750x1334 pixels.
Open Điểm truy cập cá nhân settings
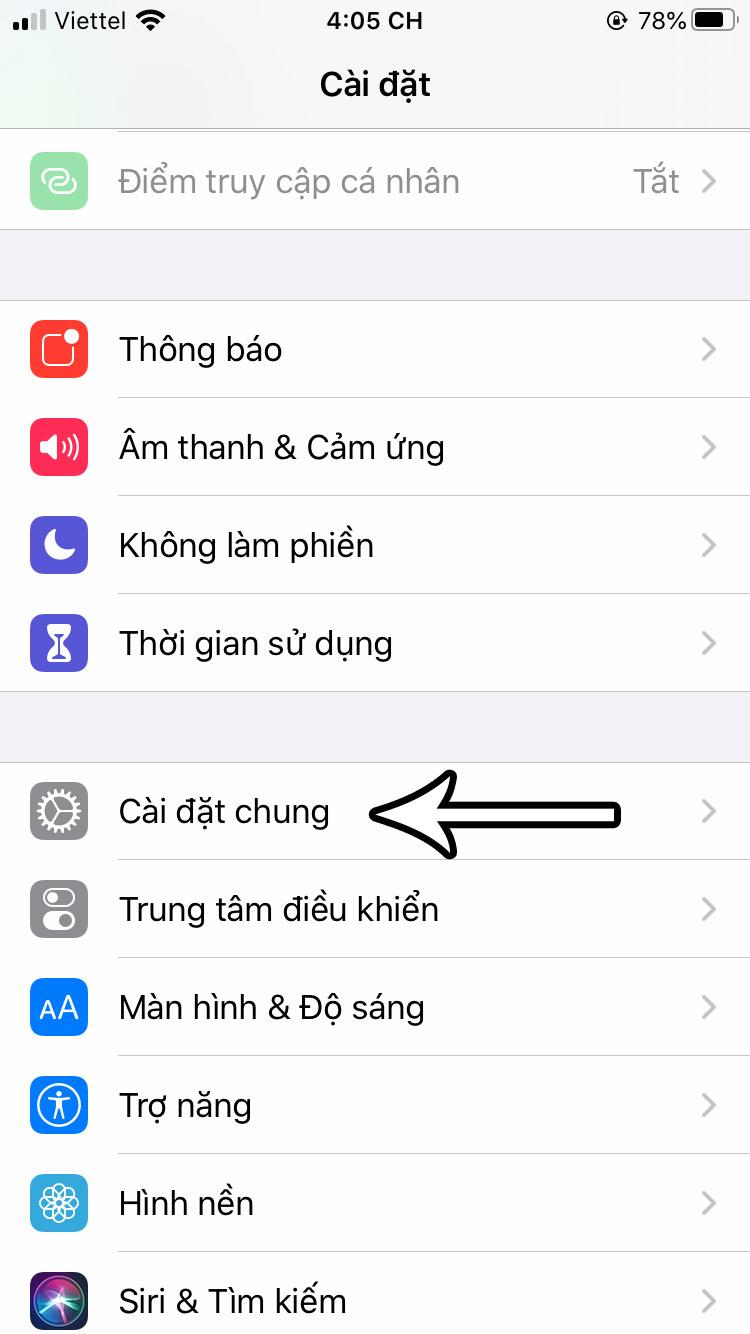(x=375, y=182)
